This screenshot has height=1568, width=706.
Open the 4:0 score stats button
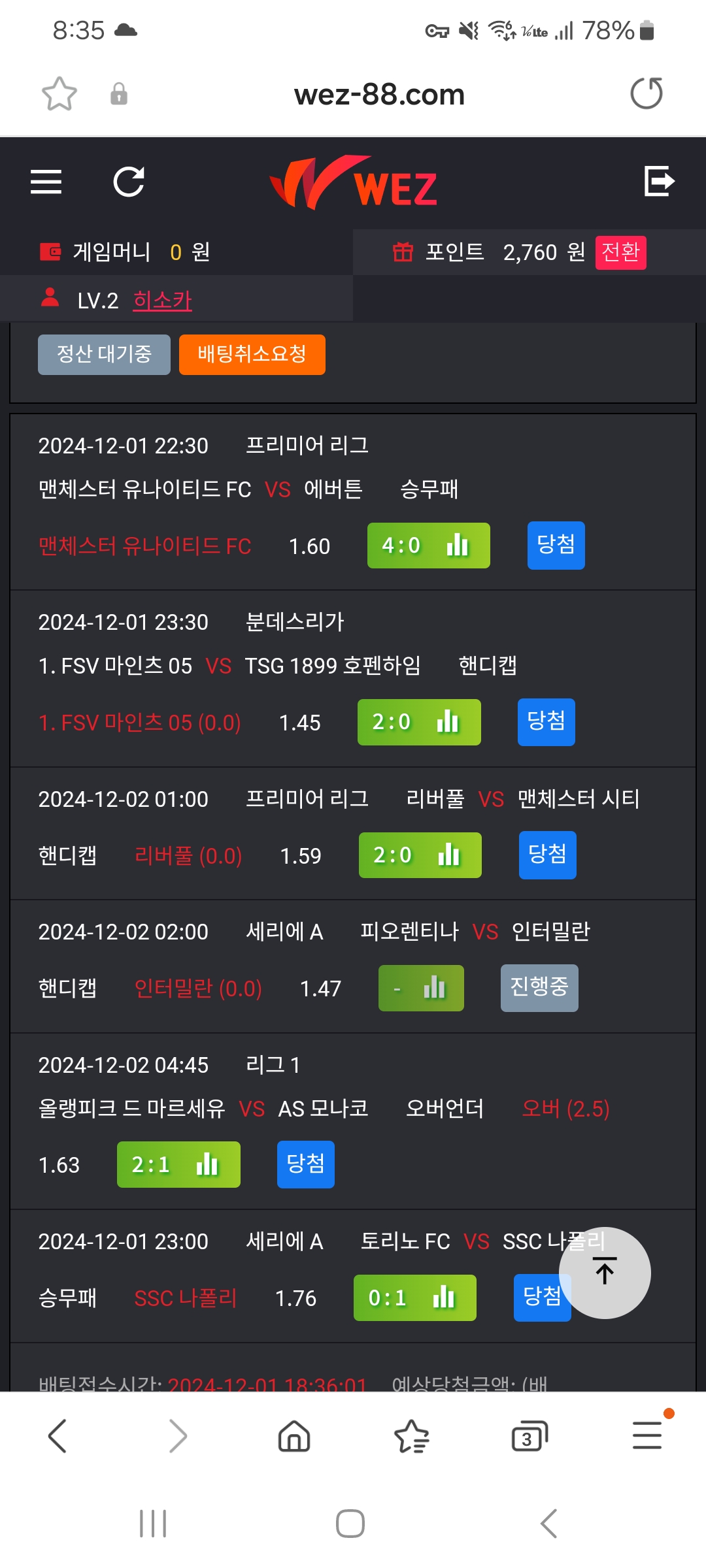point(428,546)
